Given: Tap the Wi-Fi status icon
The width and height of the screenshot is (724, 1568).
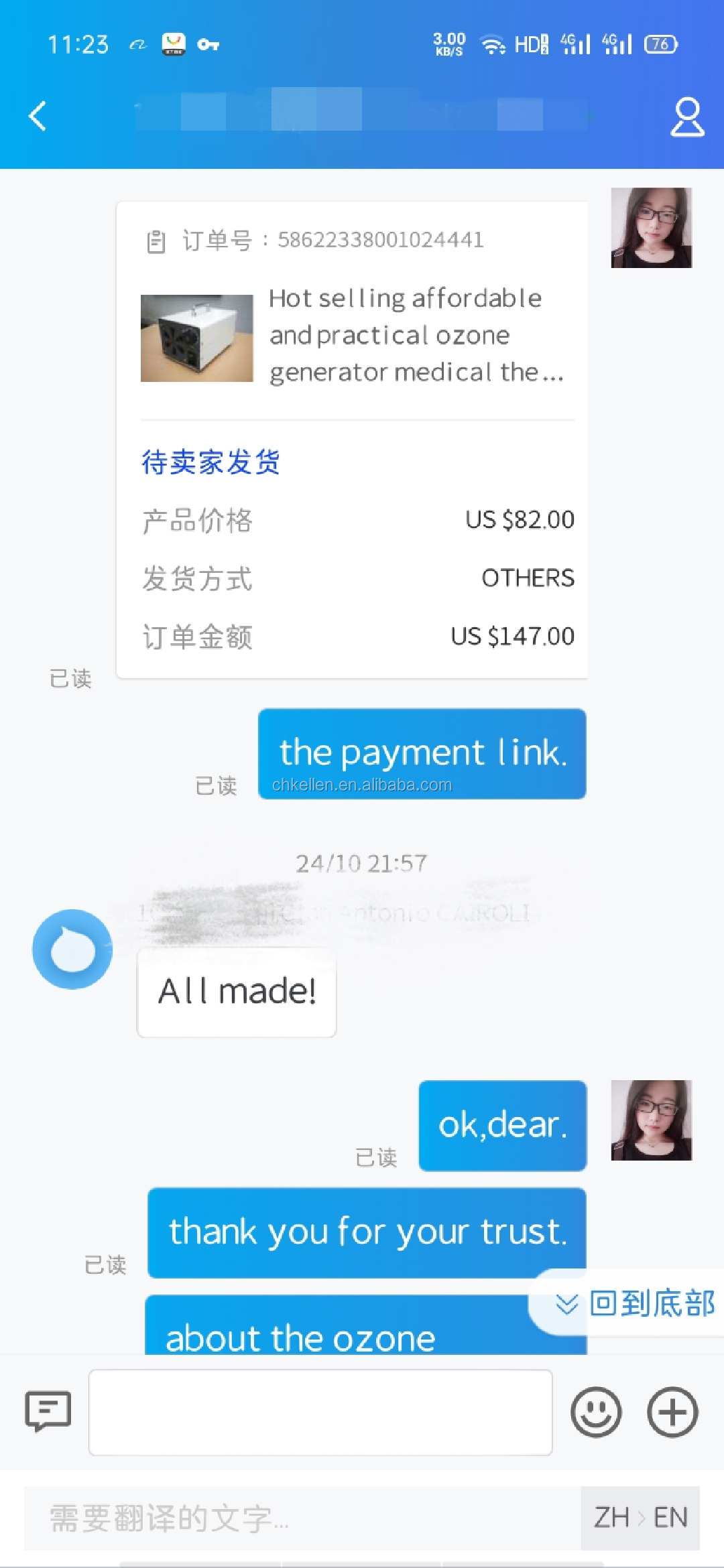Looking at the screenshot, I should coord(493,43).
